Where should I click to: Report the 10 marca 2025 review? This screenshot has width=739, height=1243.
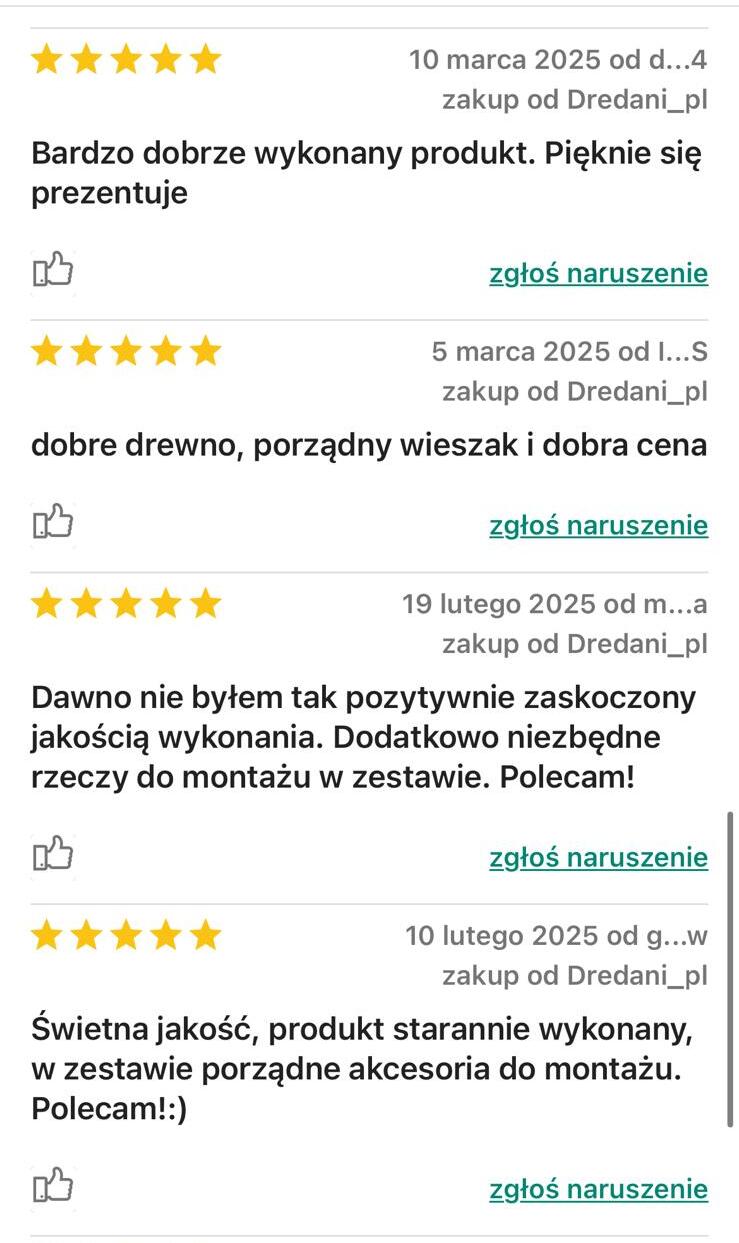[598, 274]
